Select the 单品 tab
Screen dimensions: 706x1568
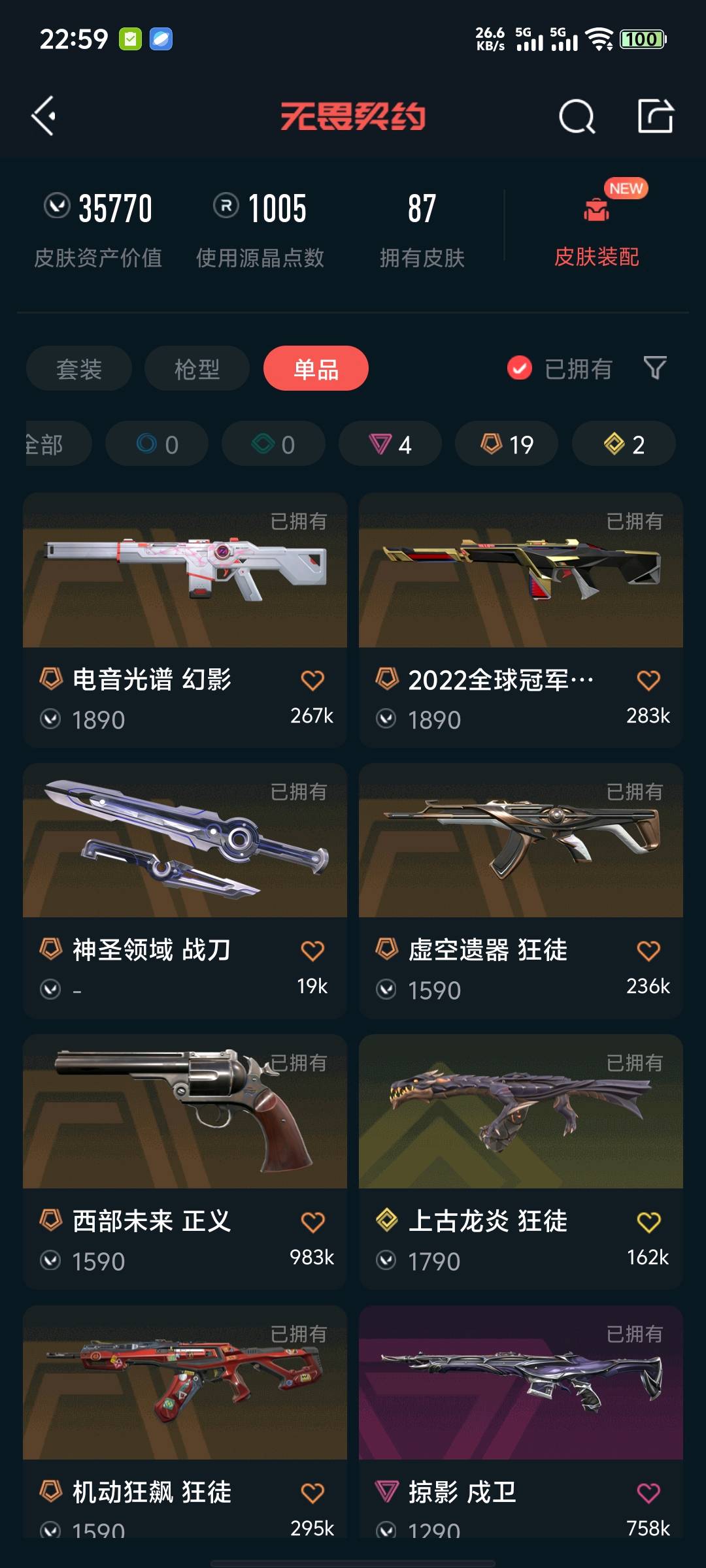point(316,368)
